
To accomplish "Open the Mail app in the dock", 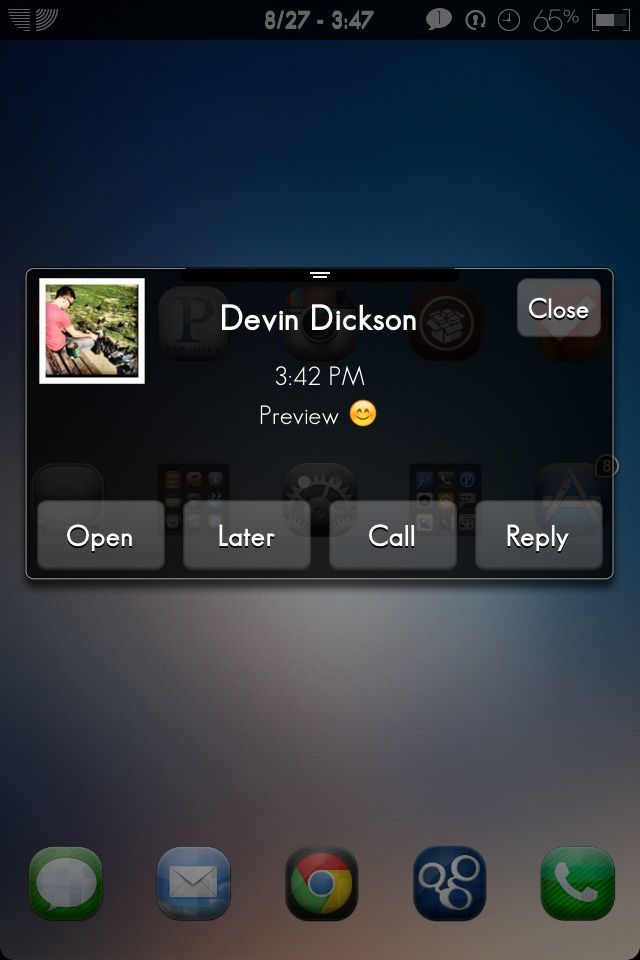I will 193,883.
